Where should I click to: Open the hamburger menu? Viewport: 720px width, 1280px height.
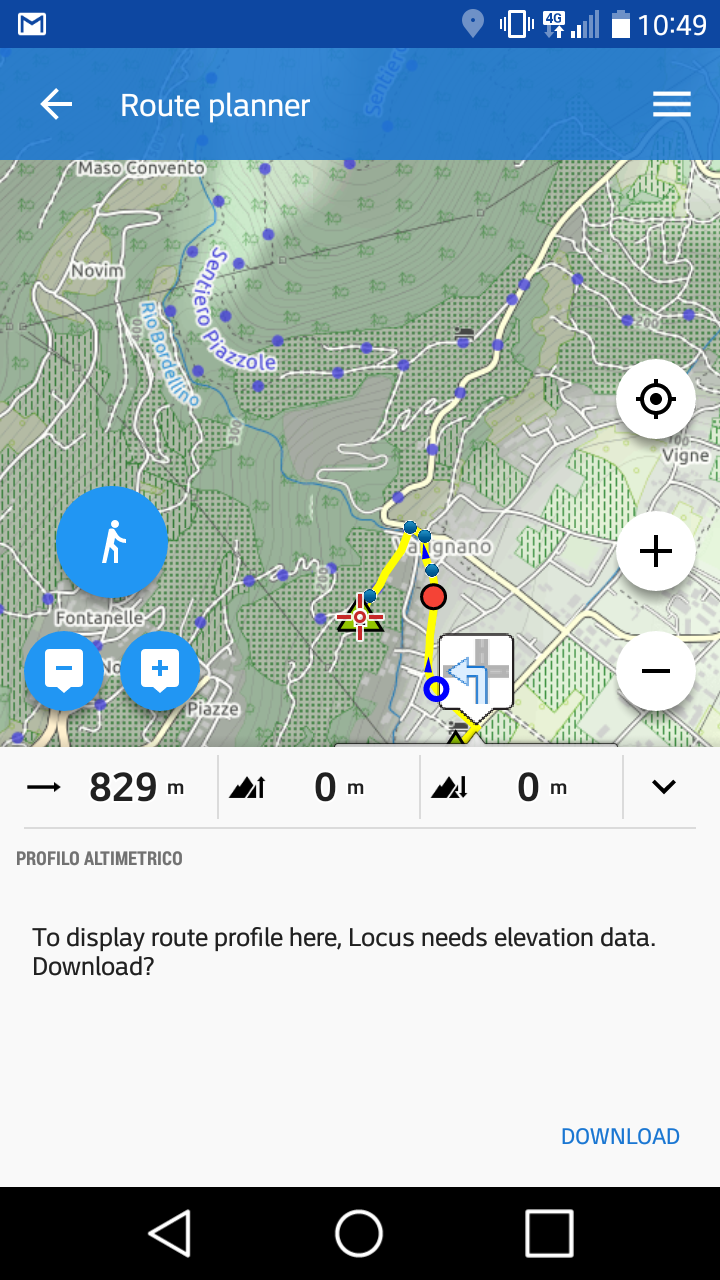(x=672, y=105)
